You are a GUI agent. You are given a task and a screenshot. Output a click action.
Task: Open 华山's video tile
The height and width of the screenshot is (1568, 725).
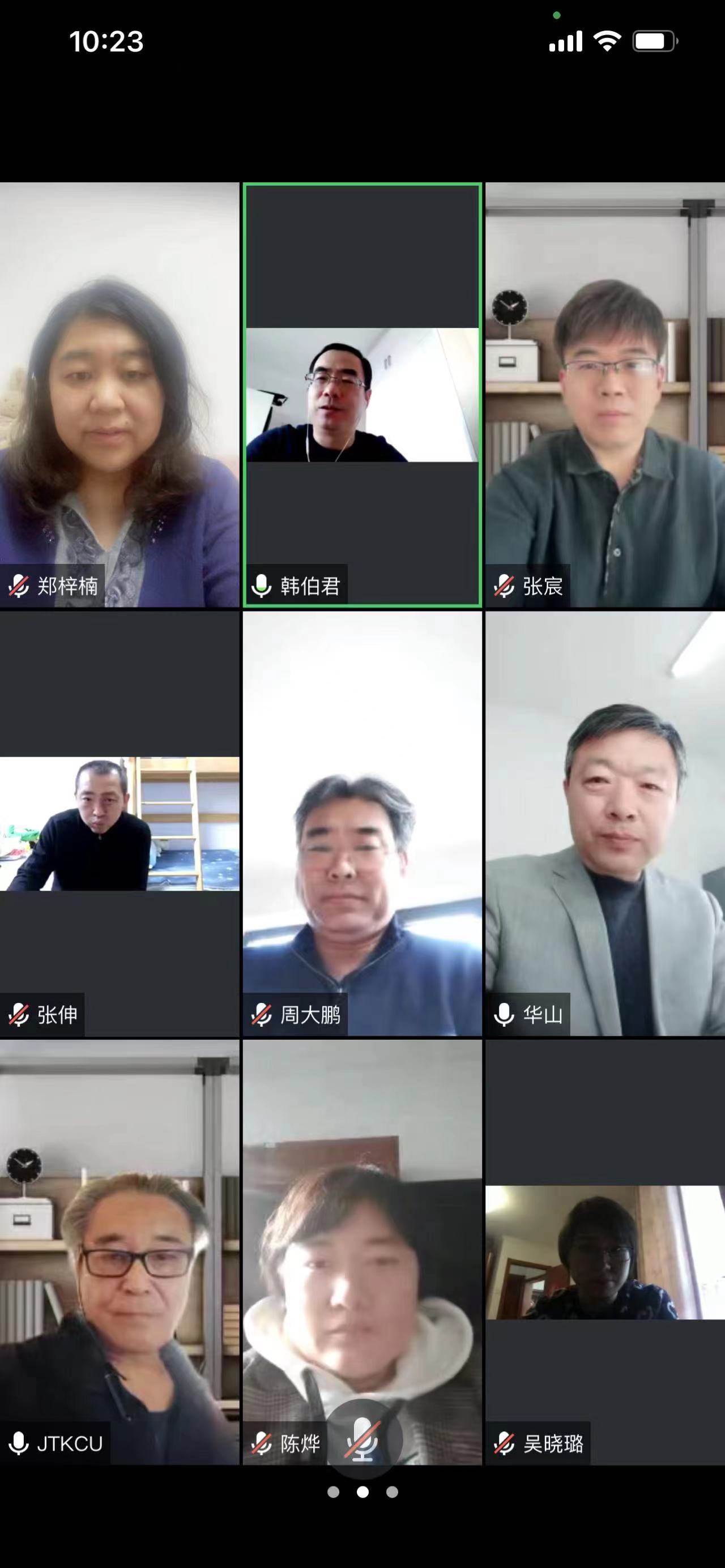(x=604, y=823)
